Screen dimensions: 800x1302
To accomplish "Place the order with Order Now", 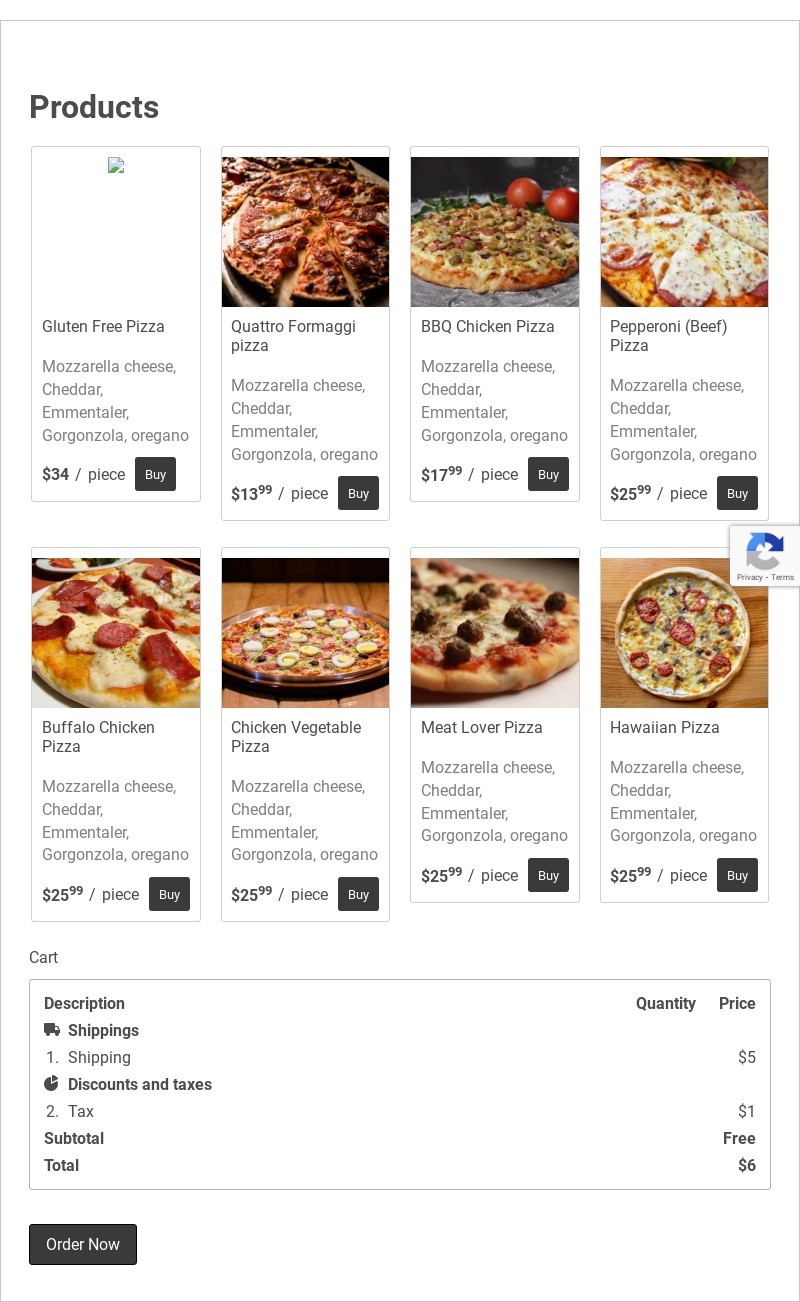I will coord(83,1244).
